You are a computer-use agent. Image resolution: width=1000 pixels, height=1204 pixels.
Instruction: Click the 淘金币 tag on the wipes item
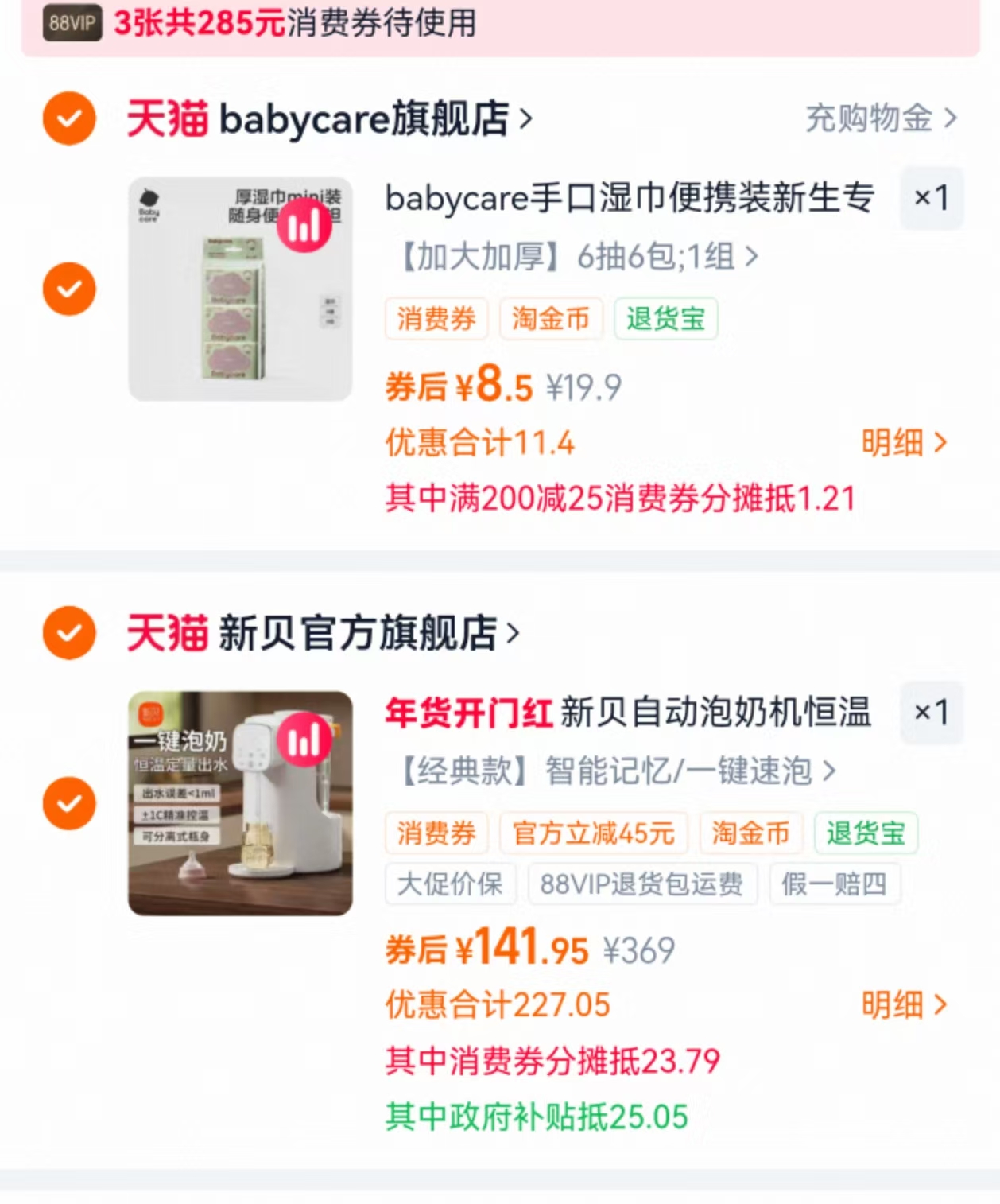pyautogui.click(x=551, y=318)
